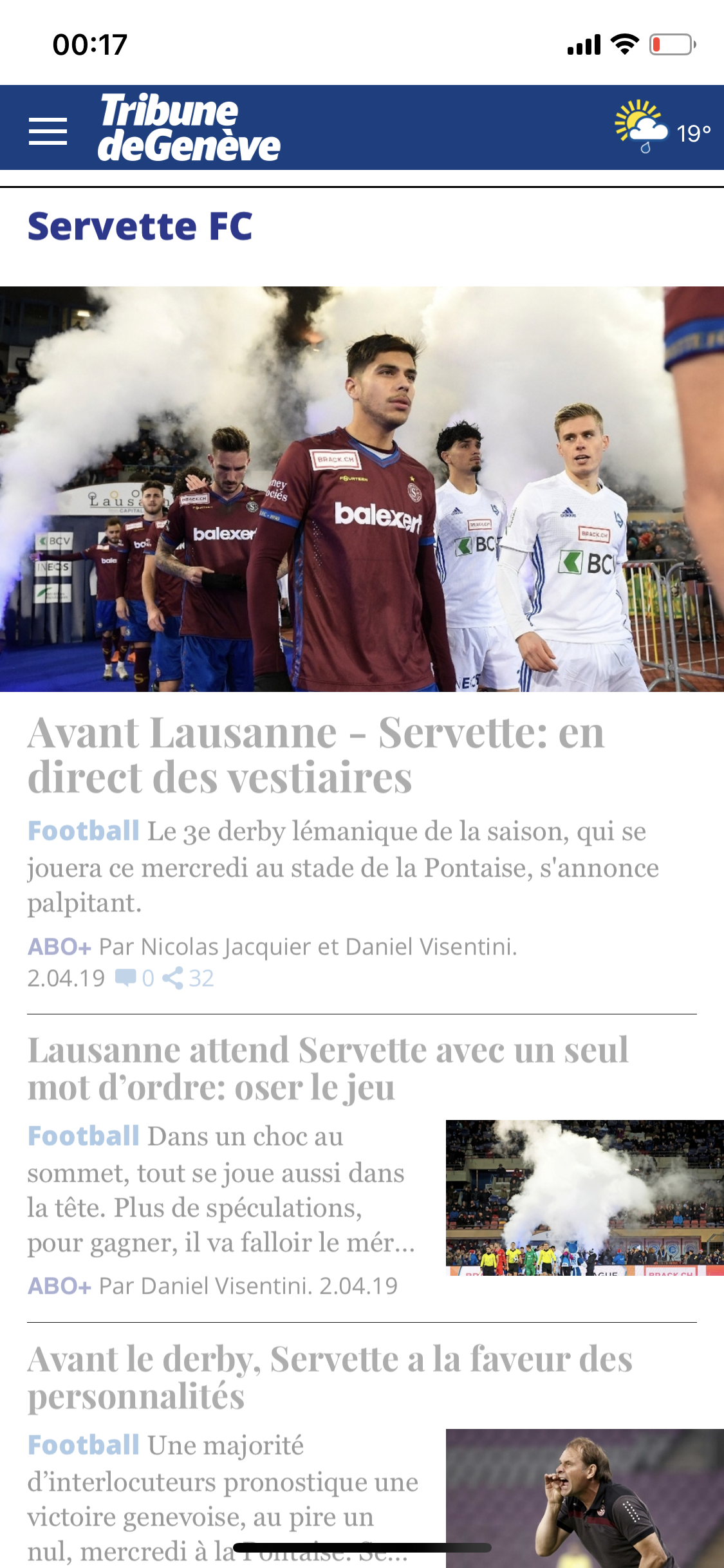Open 'Avant le derby, Servette a la faveur des personnalités'

(330, 1377)
